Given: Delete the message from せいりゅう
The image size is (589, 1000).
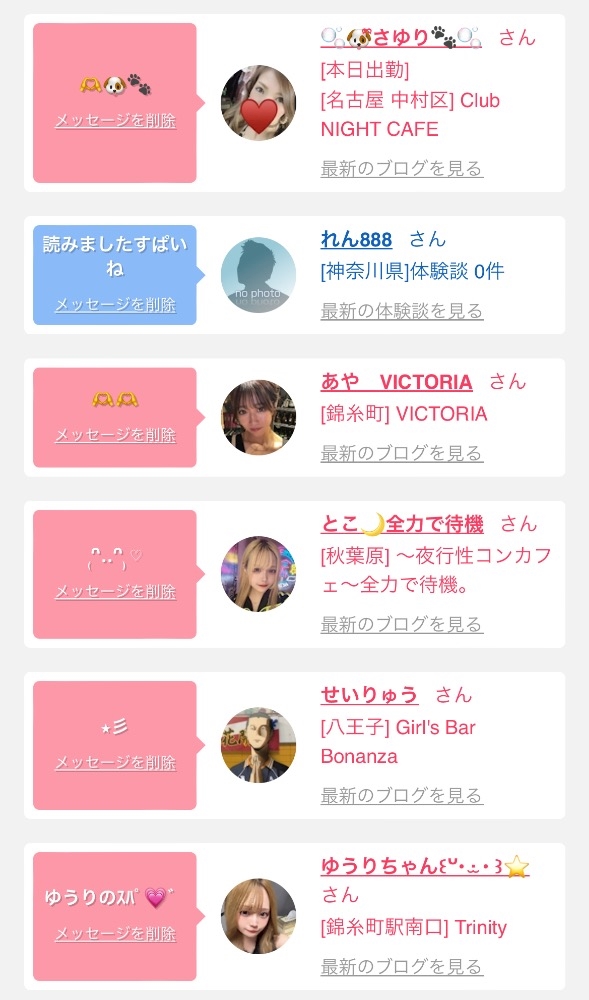Looking at the screenshot, I should [115, 762].
